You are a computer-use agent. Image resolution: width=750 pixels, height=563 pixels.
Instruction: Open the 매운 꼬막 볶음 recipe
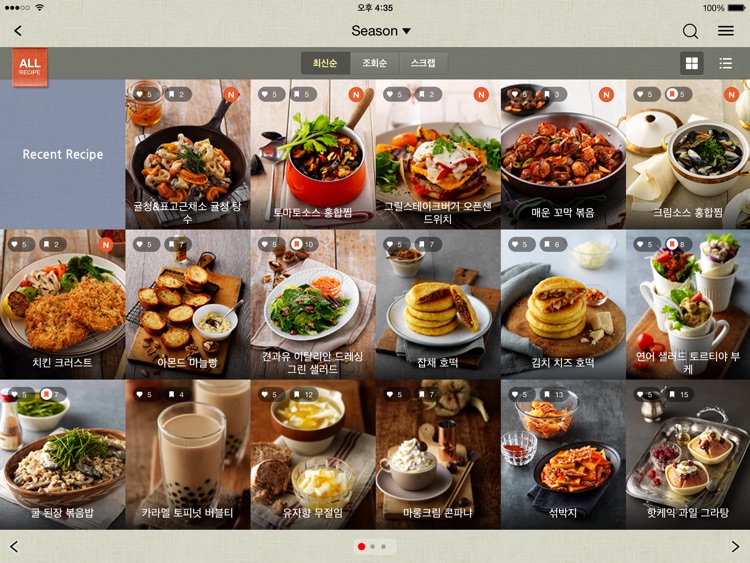(562, 155)
